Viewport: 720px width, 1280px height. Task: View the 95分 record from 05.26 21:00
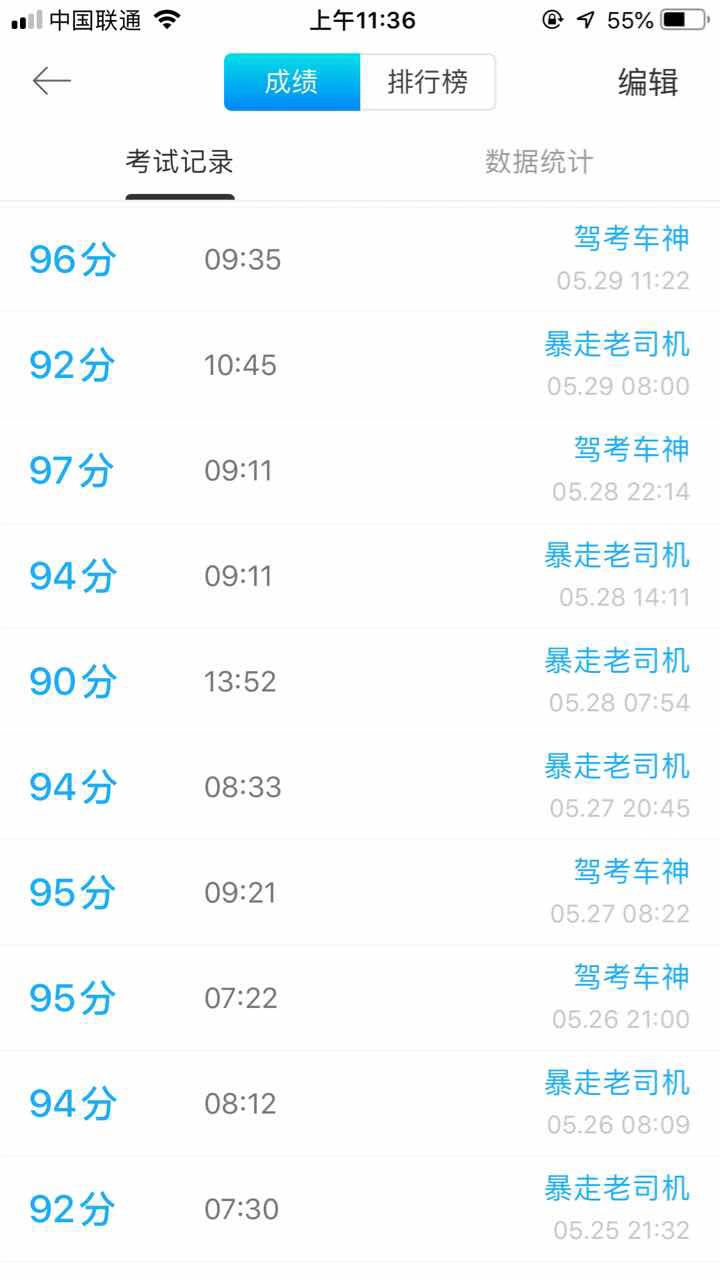pos(360,998)
